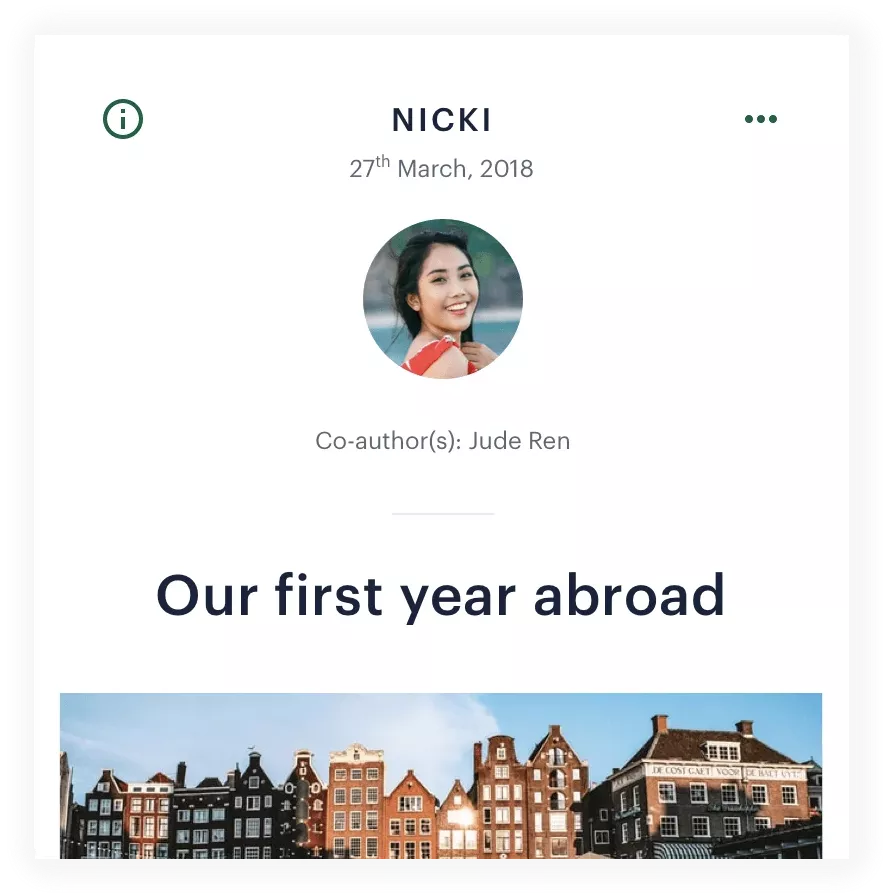The image size is (883, 894).
Task: View Nicki's profile photo
Action: [442, 298]
